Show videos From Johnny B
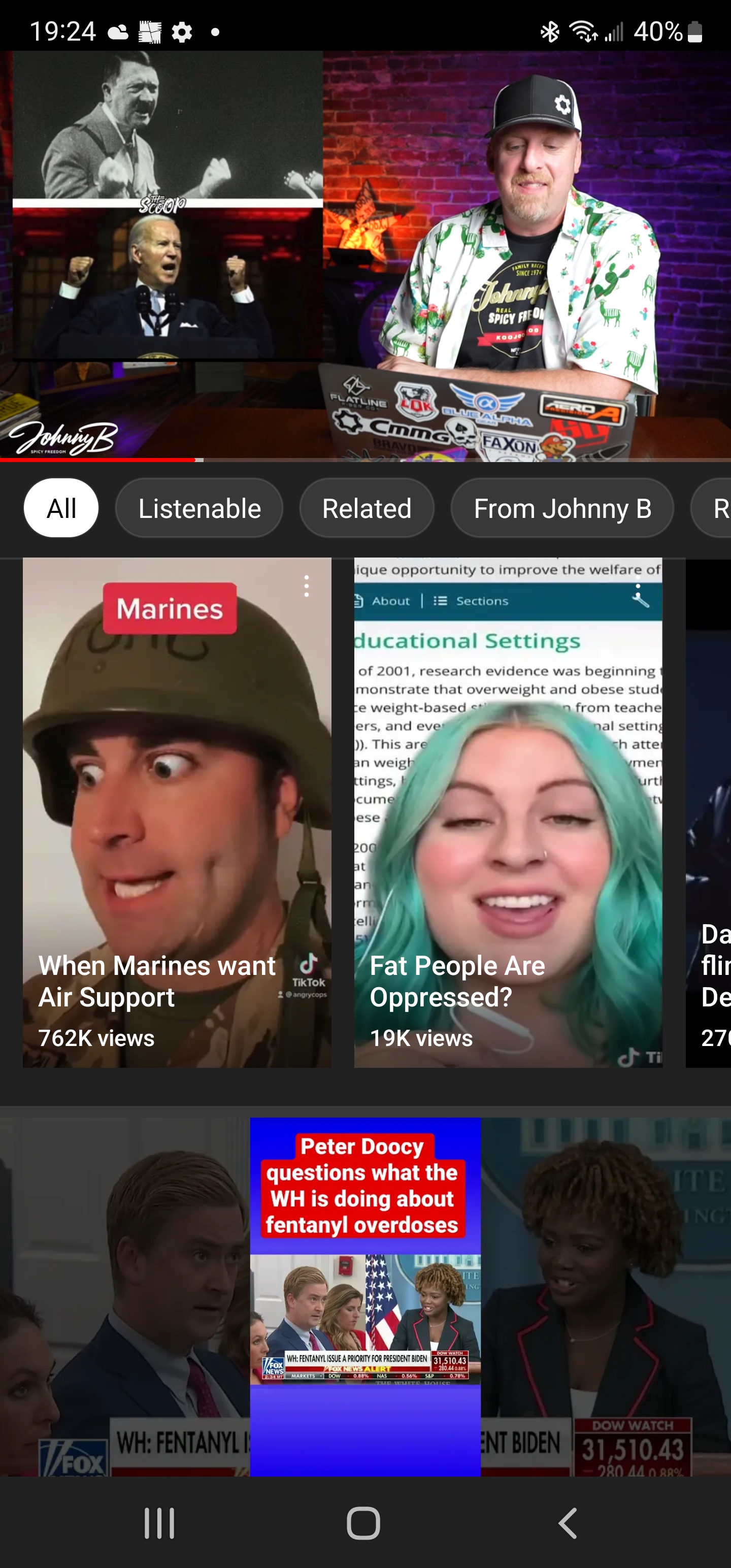Viewport: 731px width, 1568px height. pyautogui.click(x=562, y=508)
